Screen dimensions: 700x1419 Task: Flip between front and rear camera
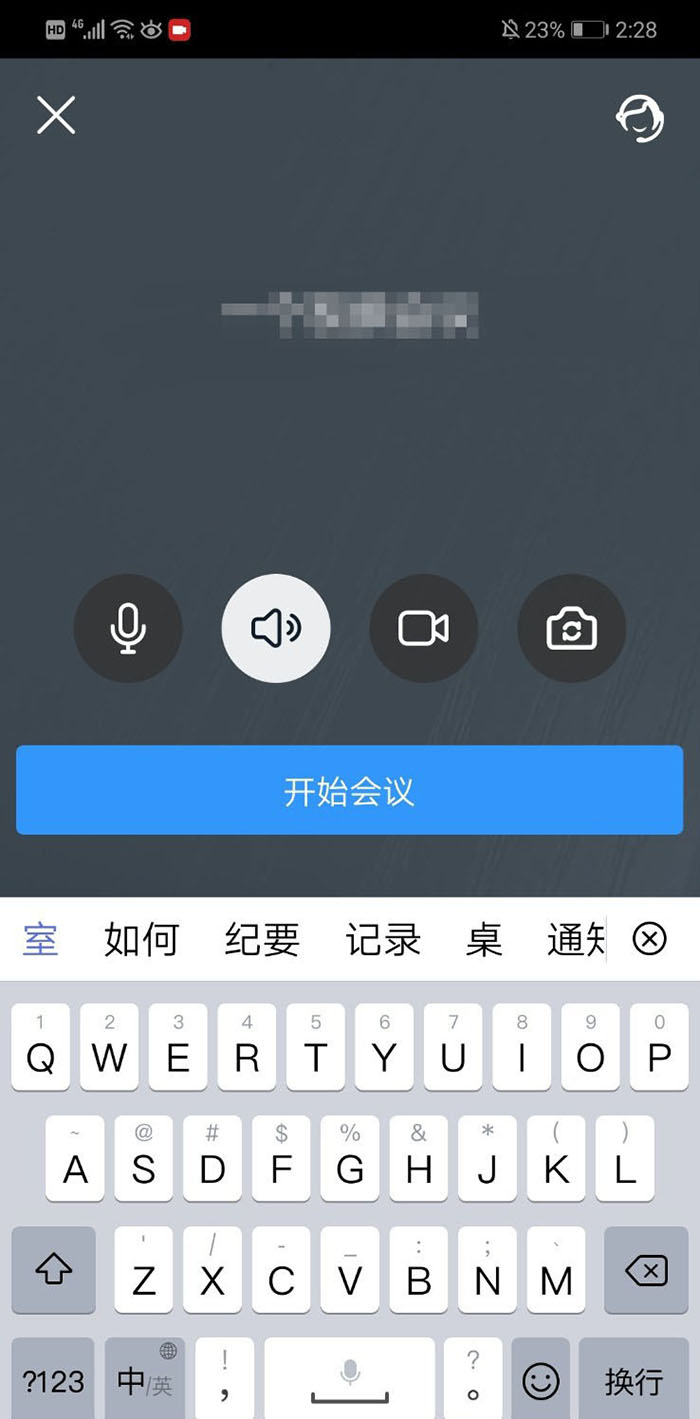pyautogui.click(x=571, y=628)
